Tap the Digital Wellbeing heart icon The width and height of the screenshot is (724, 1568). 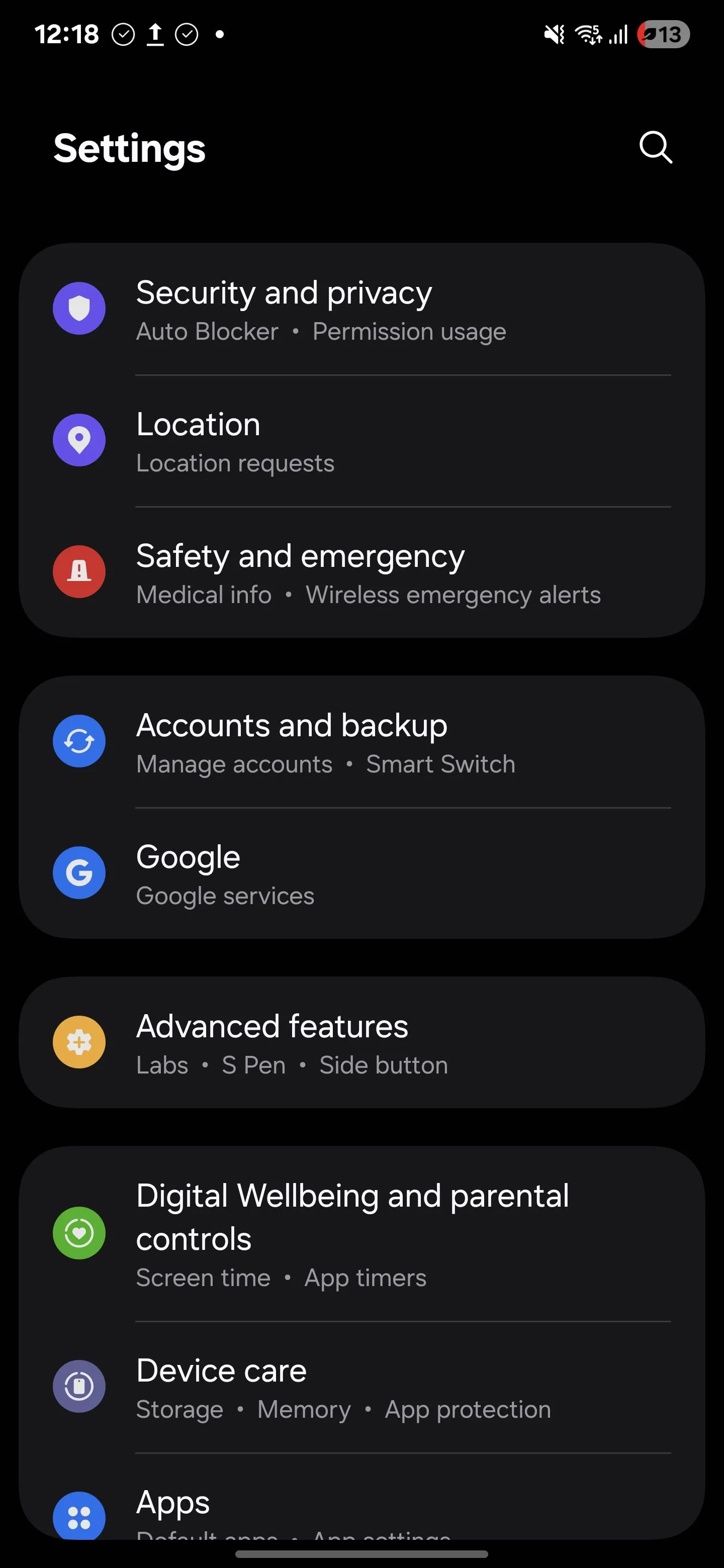point(79,1233)
